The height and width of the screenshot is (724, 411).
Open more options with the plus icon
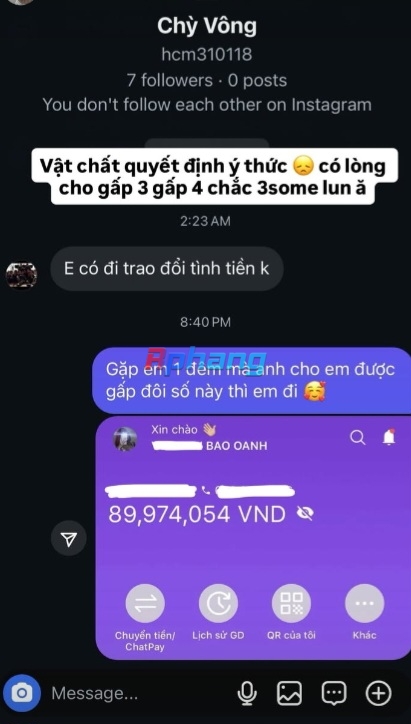coord(378,693)
